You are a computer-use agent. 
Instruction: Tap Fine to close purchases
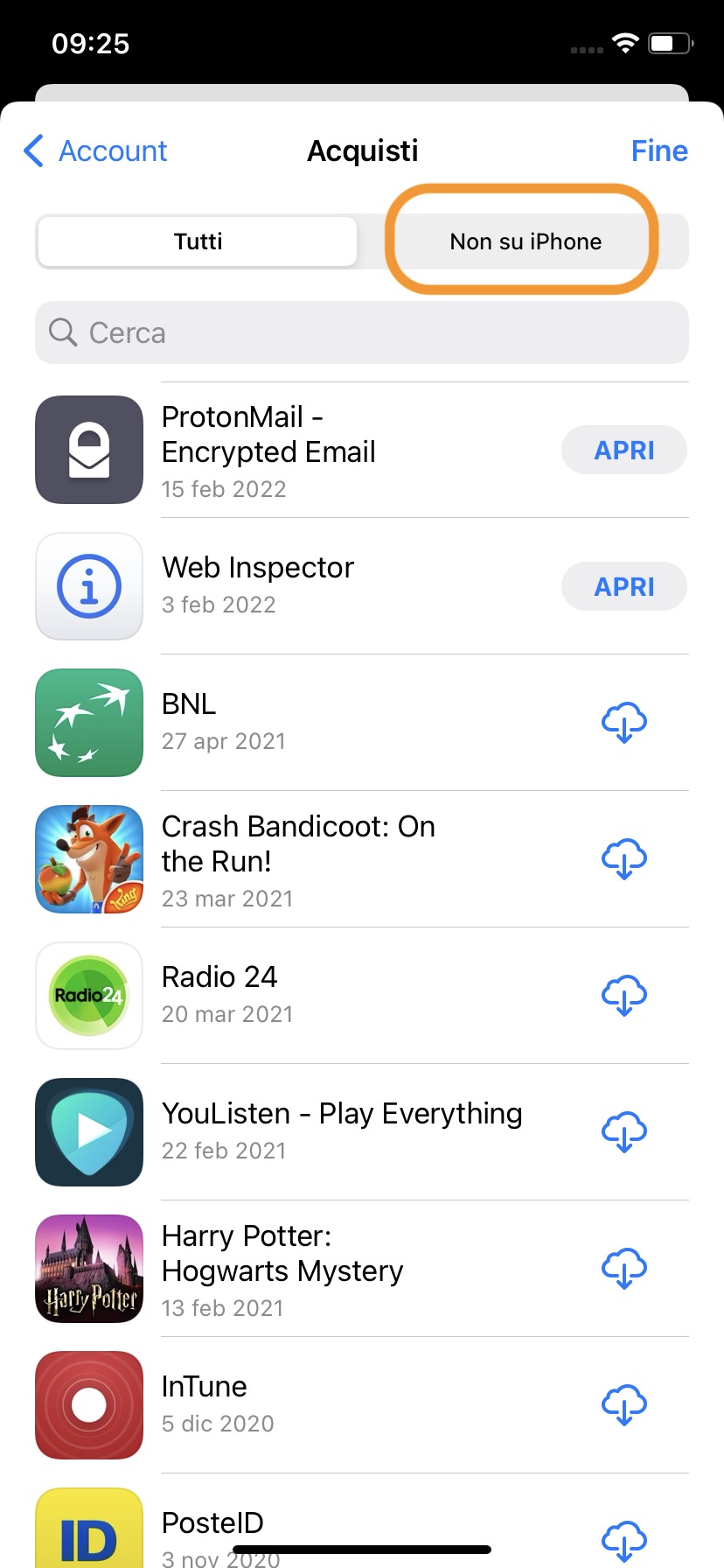[659, 150]
